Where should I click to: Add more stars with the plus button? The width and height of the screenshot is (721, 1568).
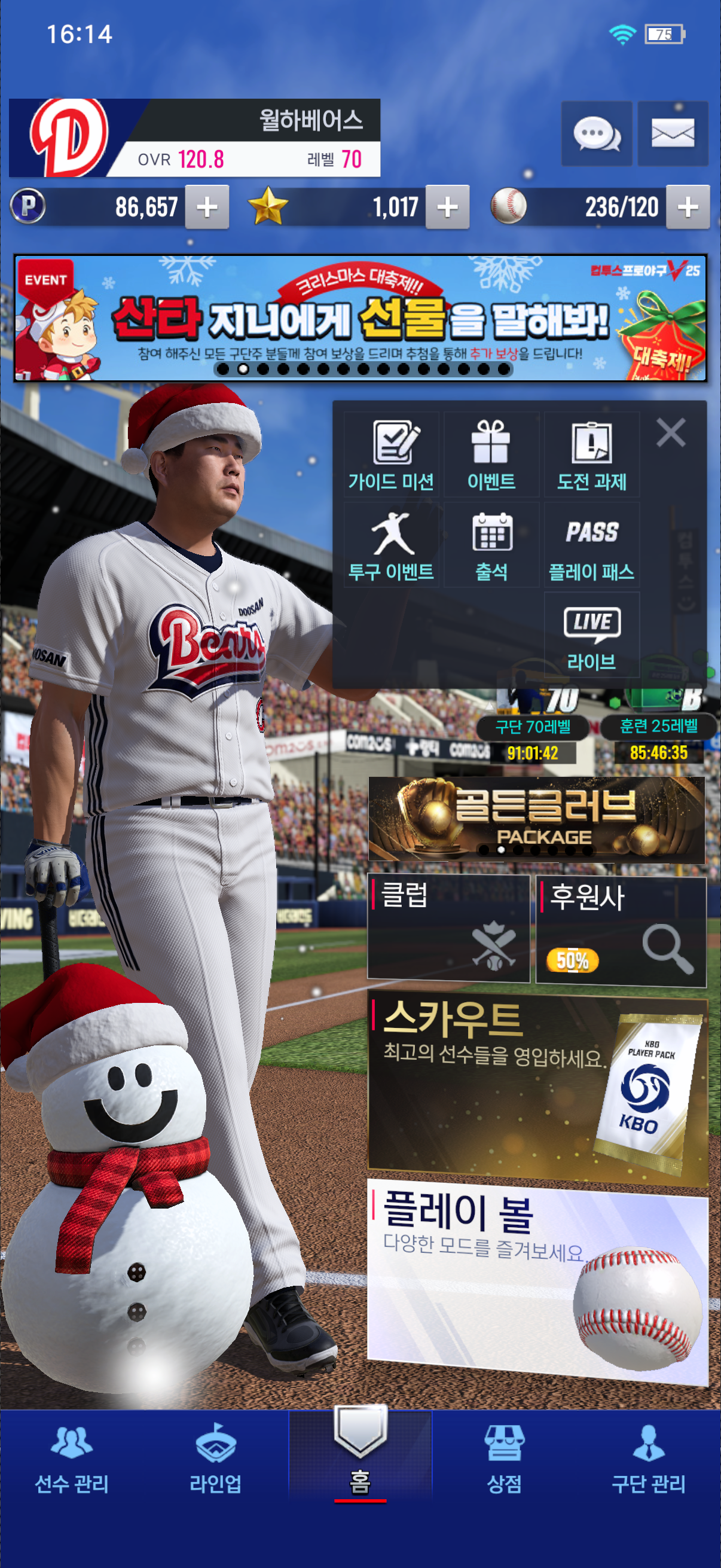pos(447,208)
